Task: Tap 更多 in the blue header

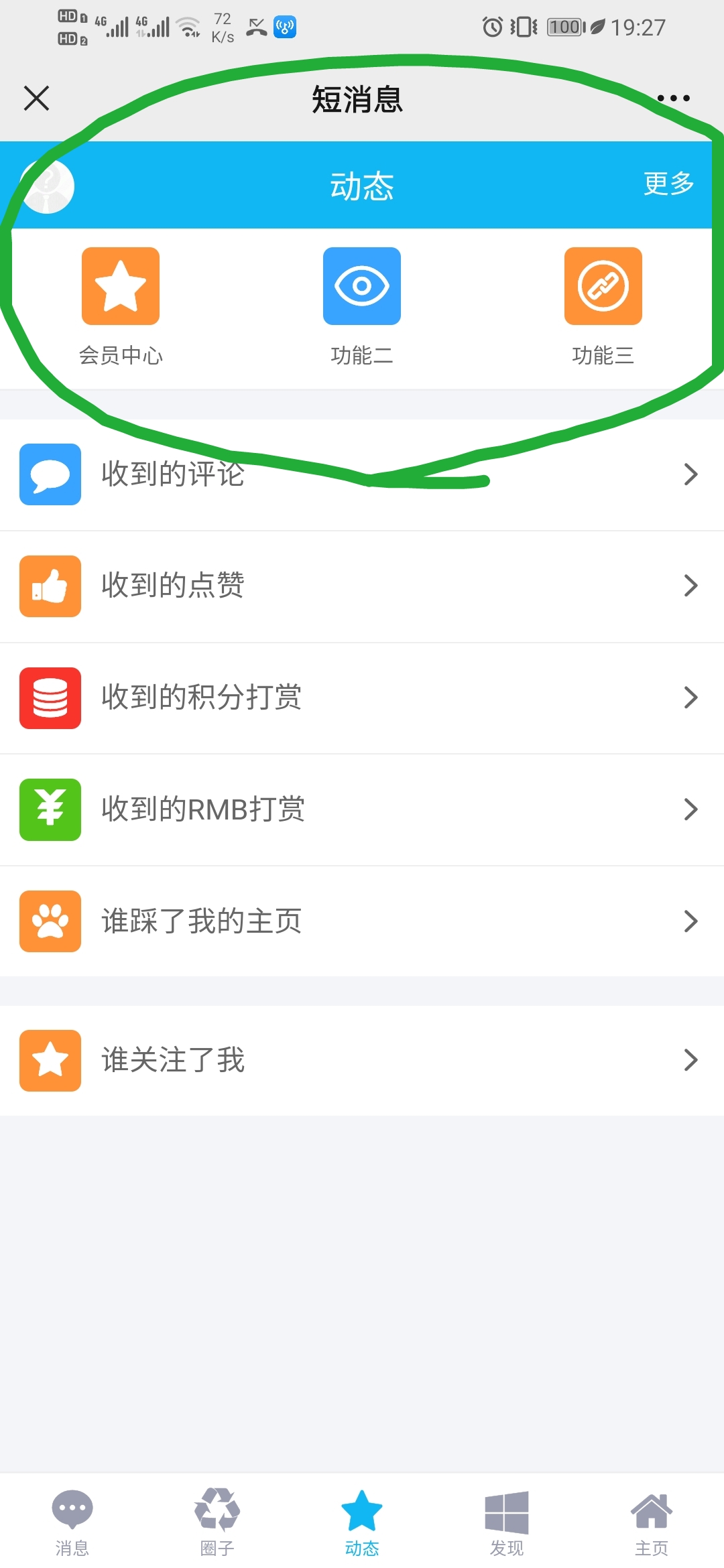Action: click(x=668, y=184)
